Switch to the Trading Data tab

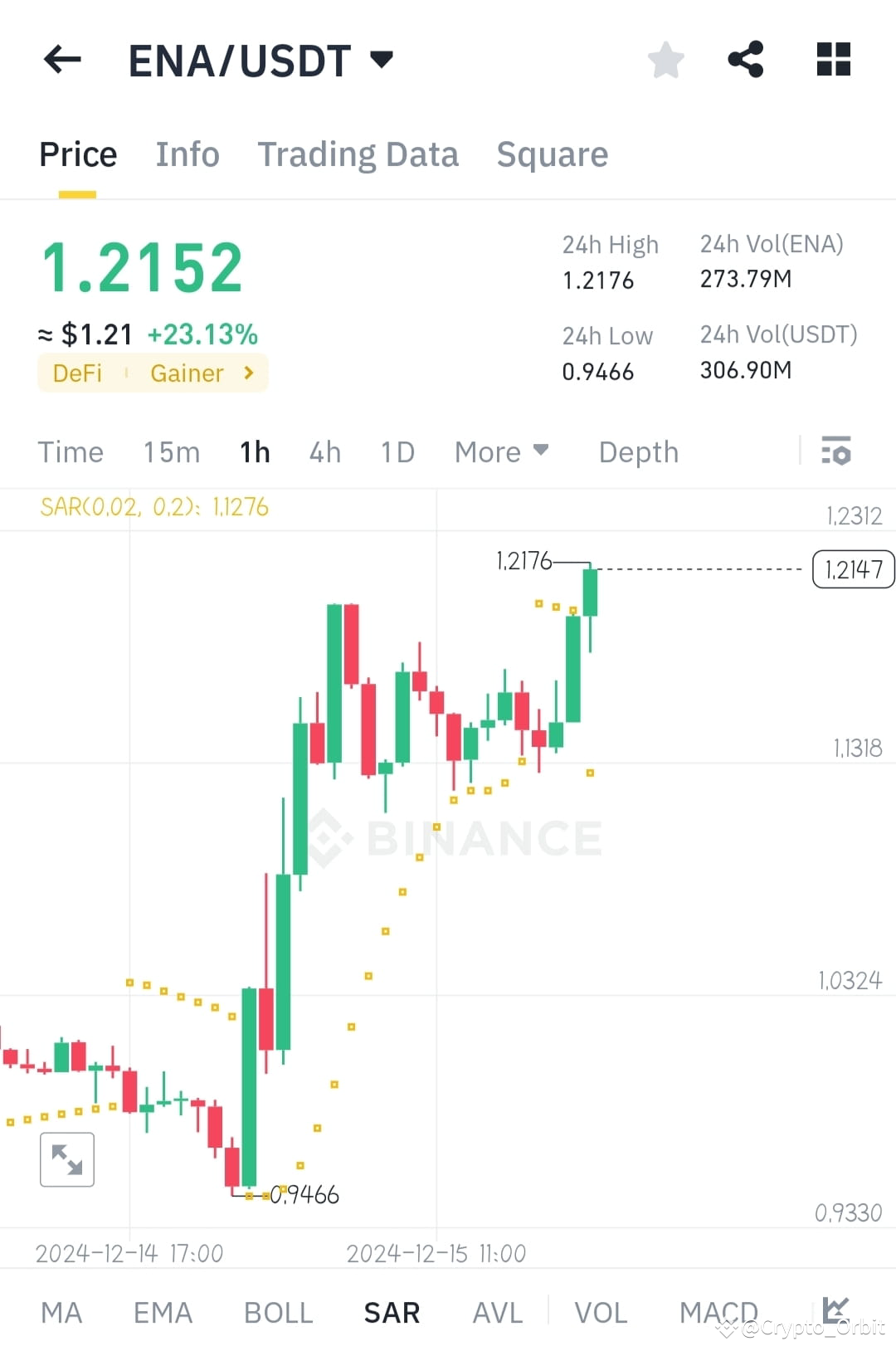pos(358,154)
